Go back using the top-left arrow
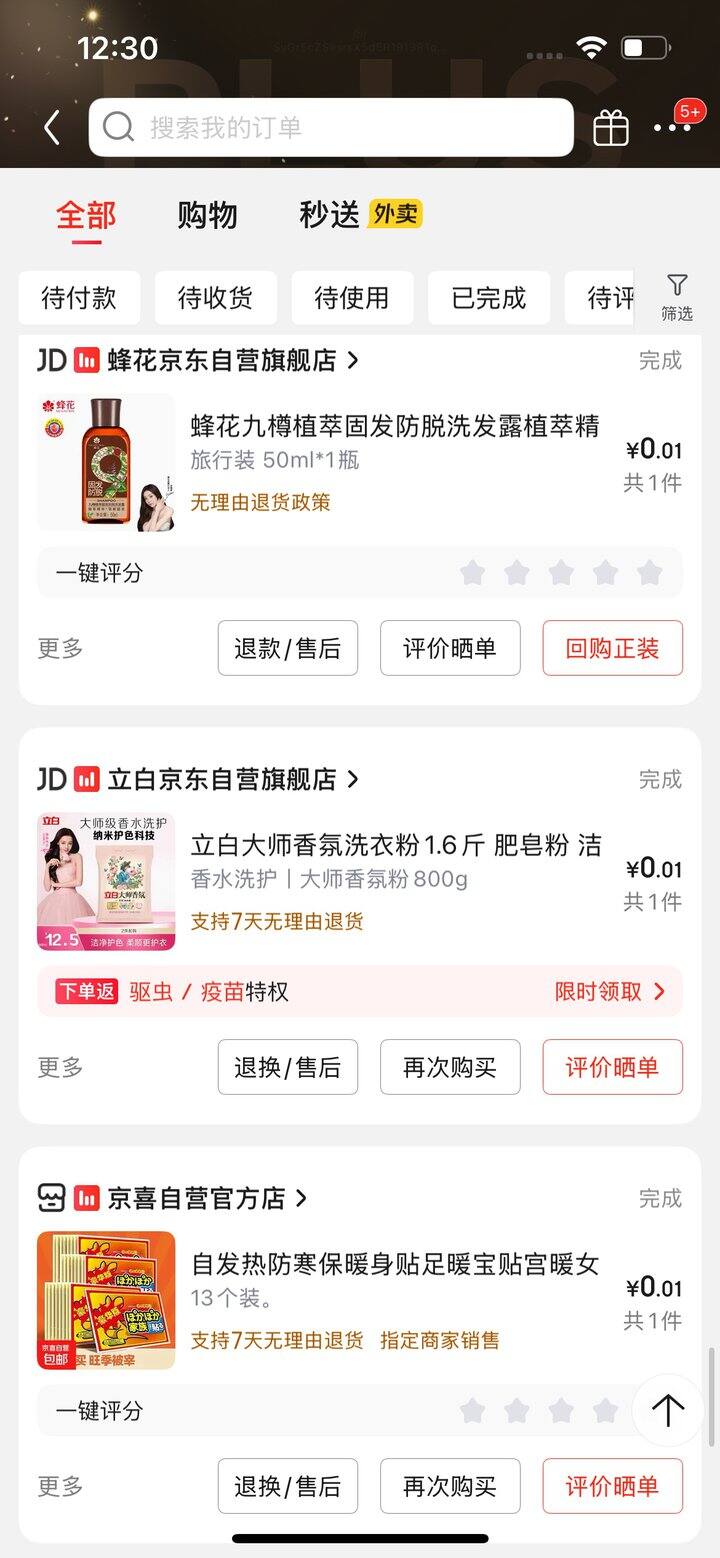Screen dimensions: 720x1558 (52, 128)
